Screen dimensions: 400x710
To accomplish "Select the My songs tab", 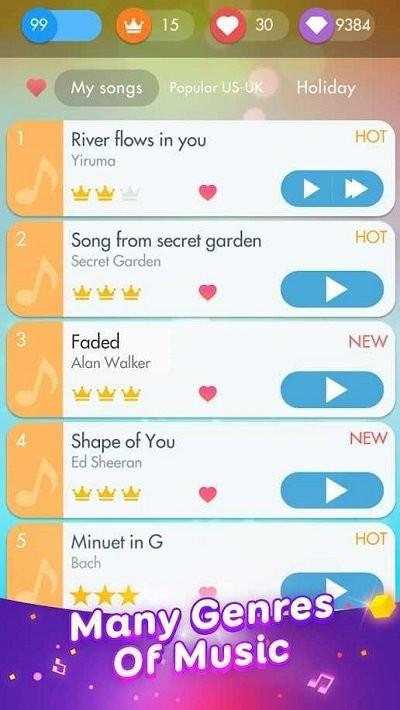I will point(106,88).
